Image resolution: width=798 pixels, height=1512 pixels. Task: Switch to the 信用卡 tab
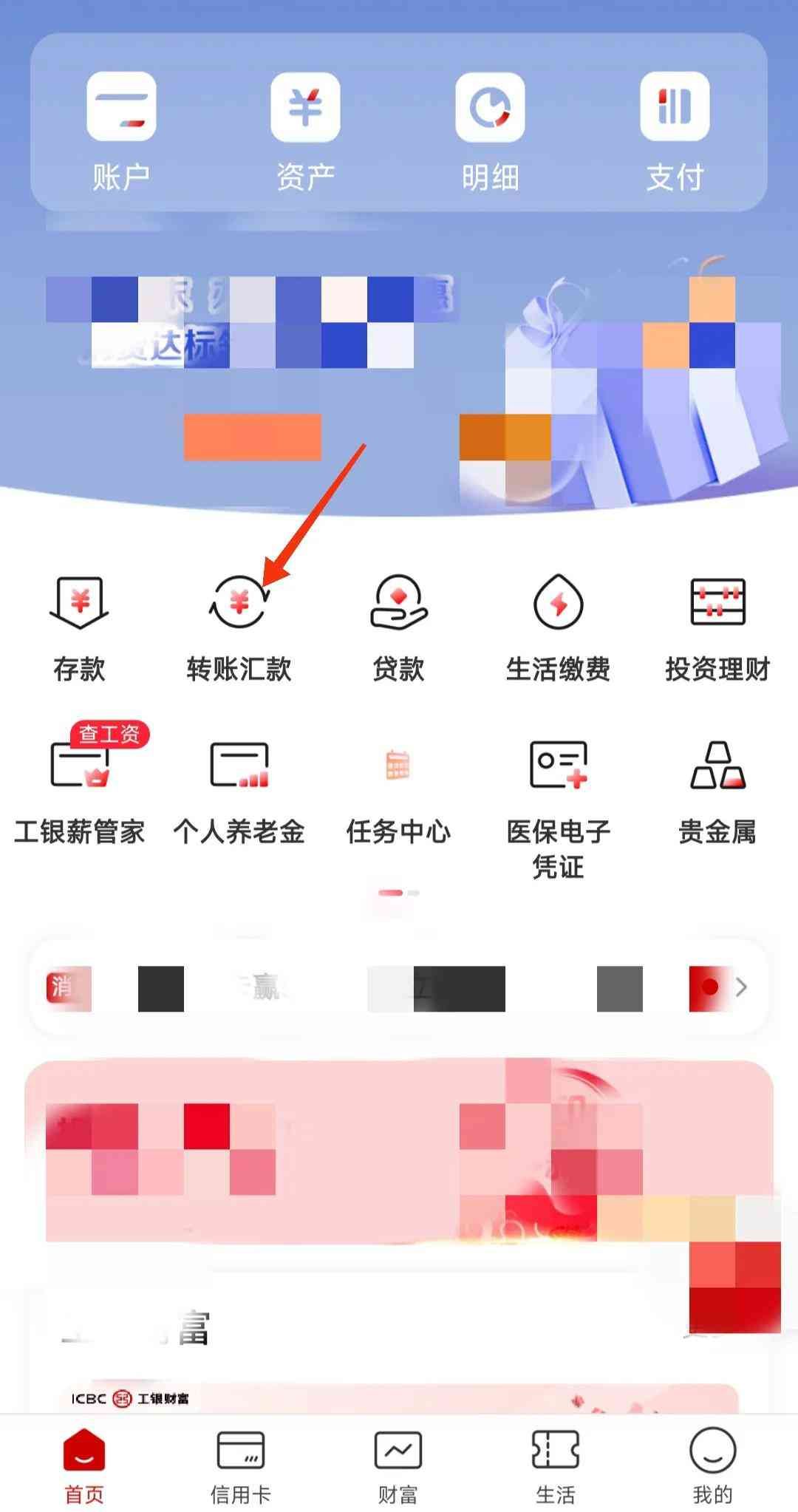tap(240, 1465)
